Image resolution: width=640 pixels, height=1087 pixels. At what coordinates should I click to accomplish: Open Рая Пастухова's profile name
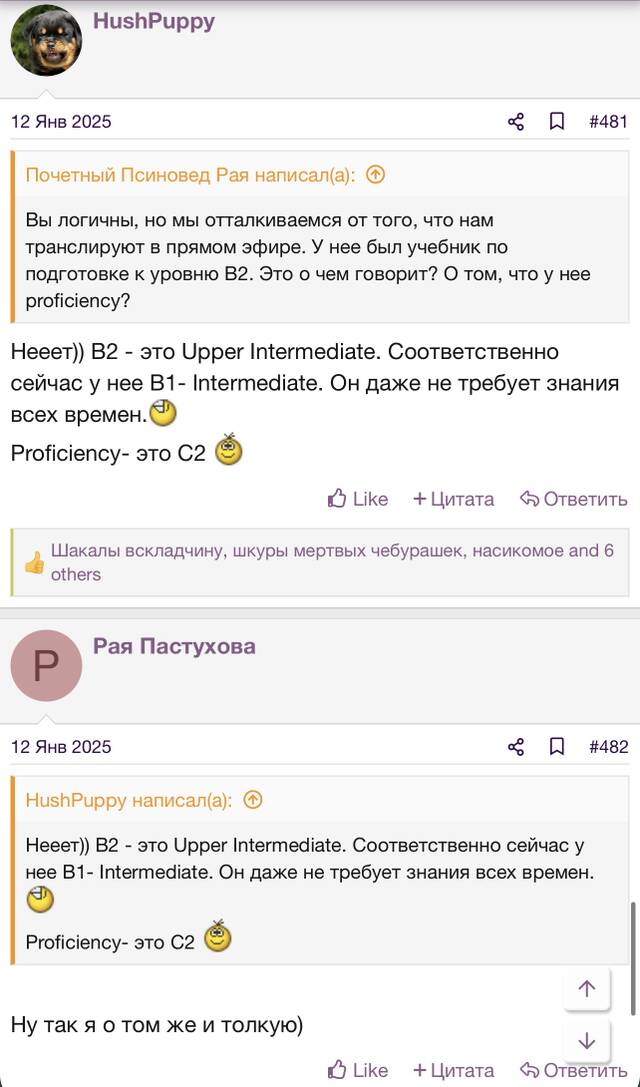point(174,646)
